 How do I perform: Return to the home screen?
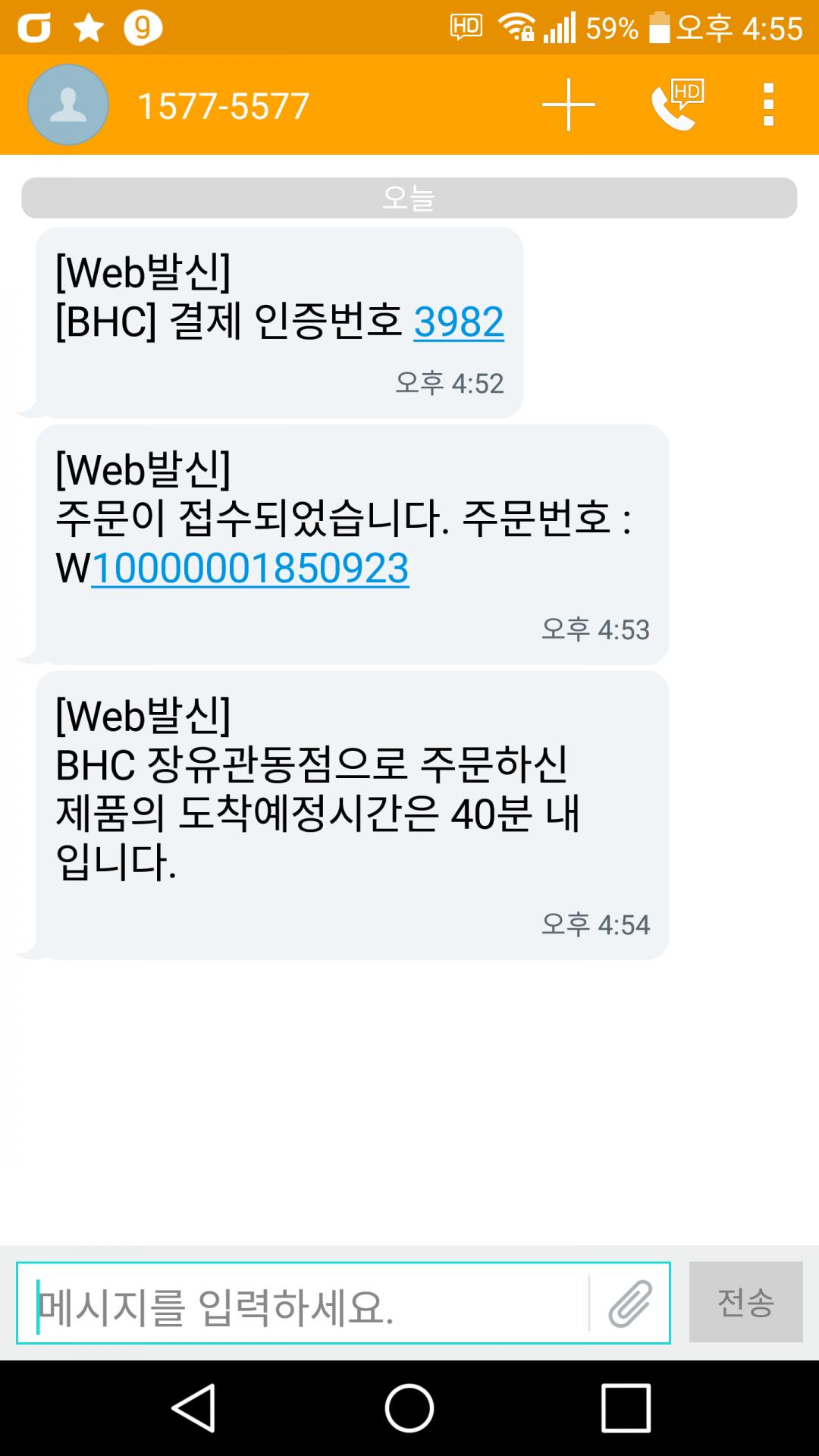pos(409,1408)
